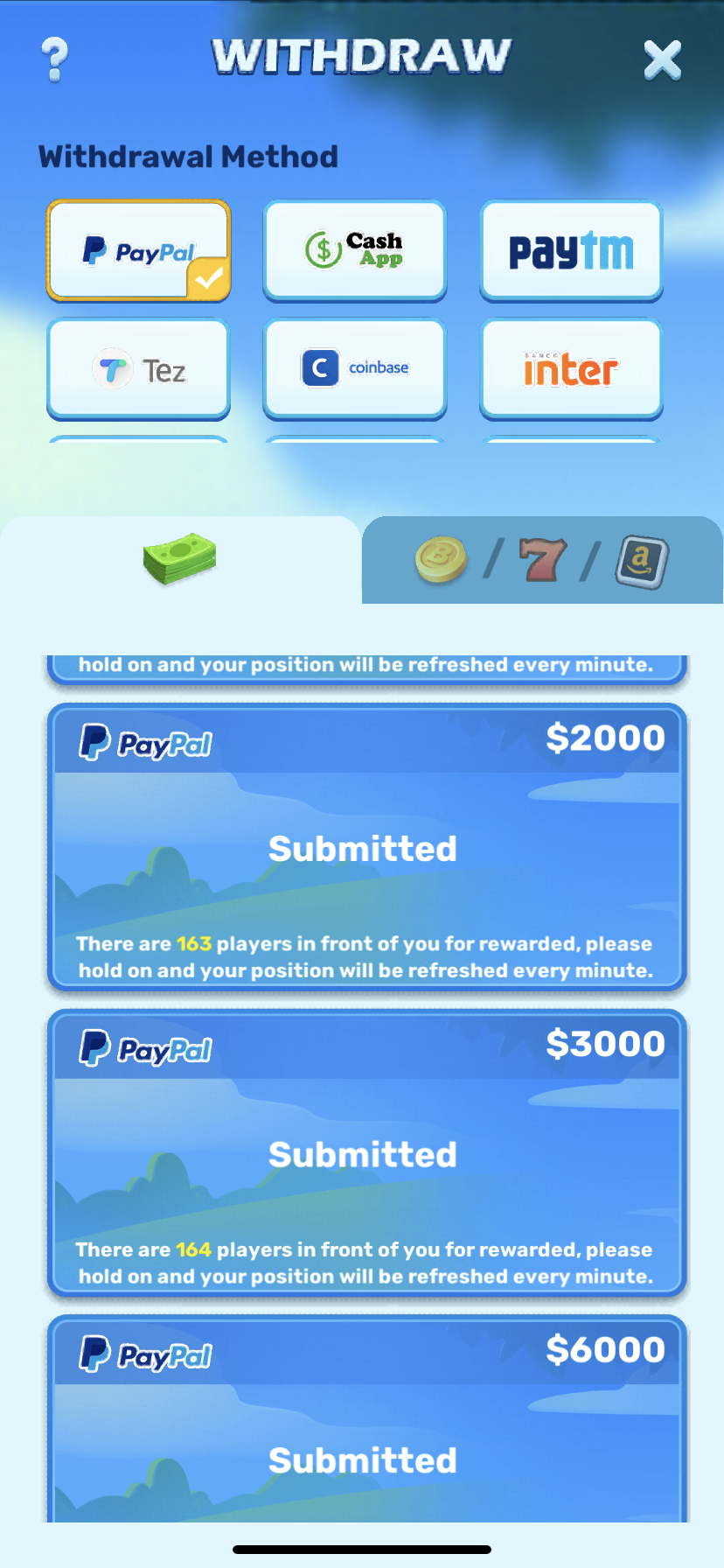Switch to the coin and Amazon tab
This screenshot has width=724, height=1568.
pyautogui.click(x=542, y=560)
